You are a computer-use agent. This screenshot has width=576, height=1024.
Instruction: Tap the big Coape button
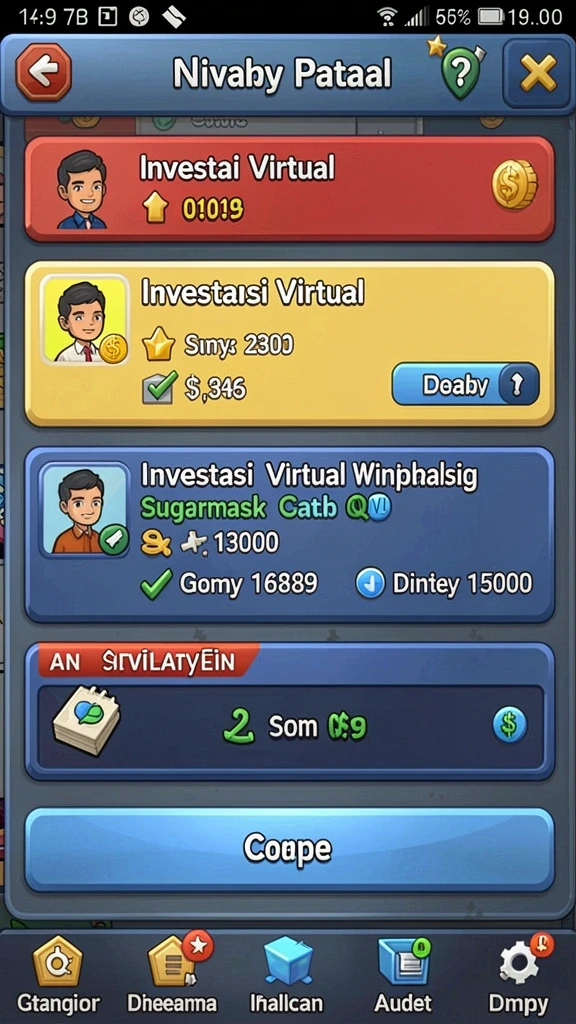coord(289,850)
